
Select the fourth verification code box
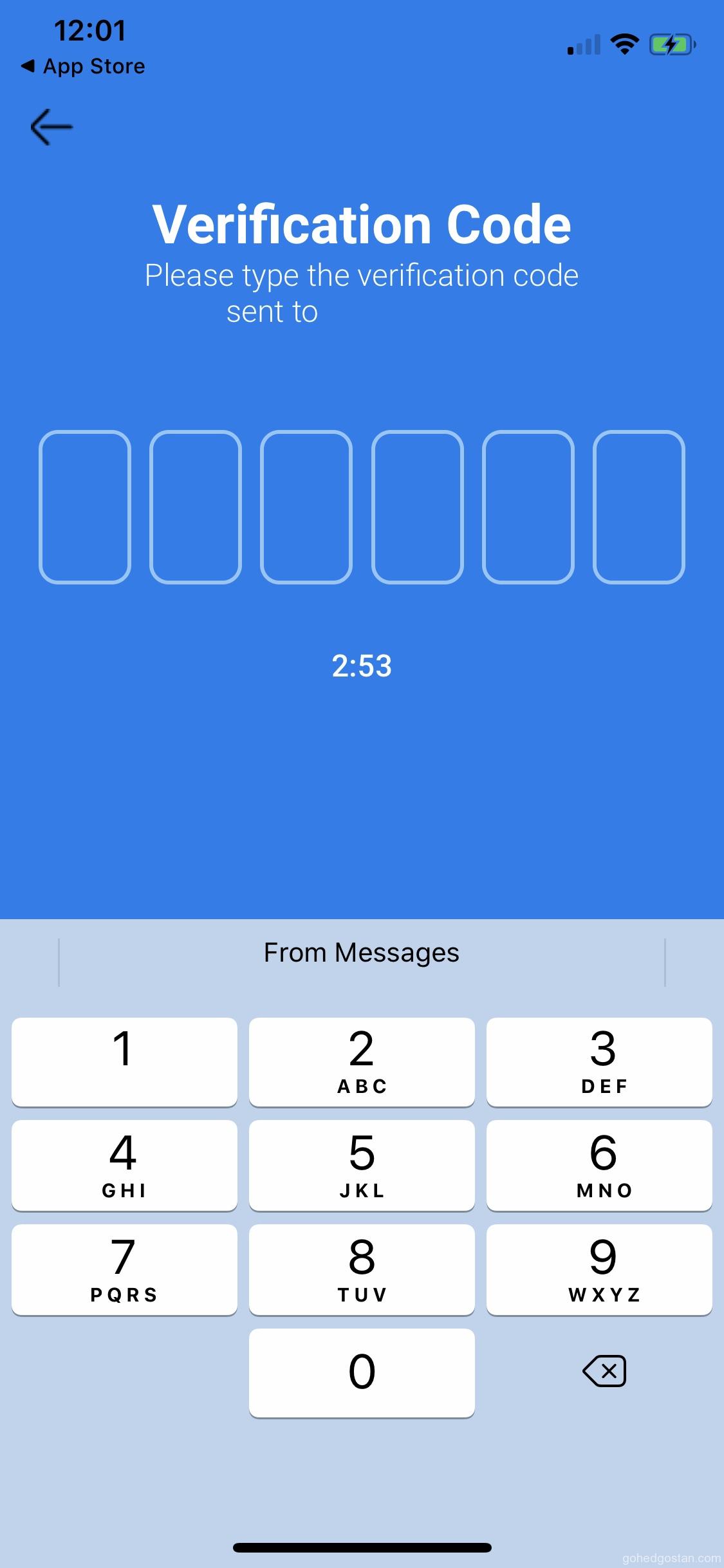[x=418, y=507]
